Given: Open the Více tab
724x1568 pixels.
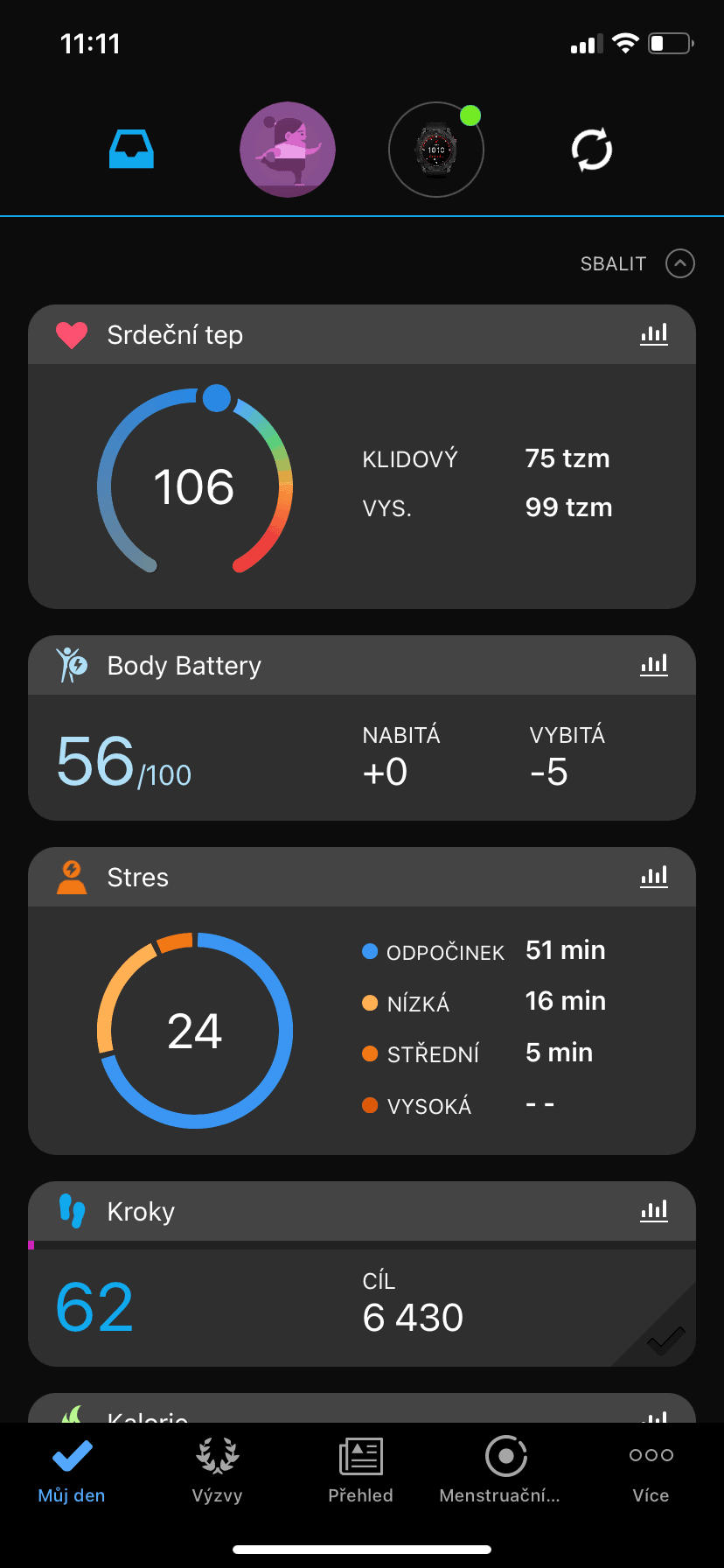Looking at the screenshot, I should click(651, 1470).
